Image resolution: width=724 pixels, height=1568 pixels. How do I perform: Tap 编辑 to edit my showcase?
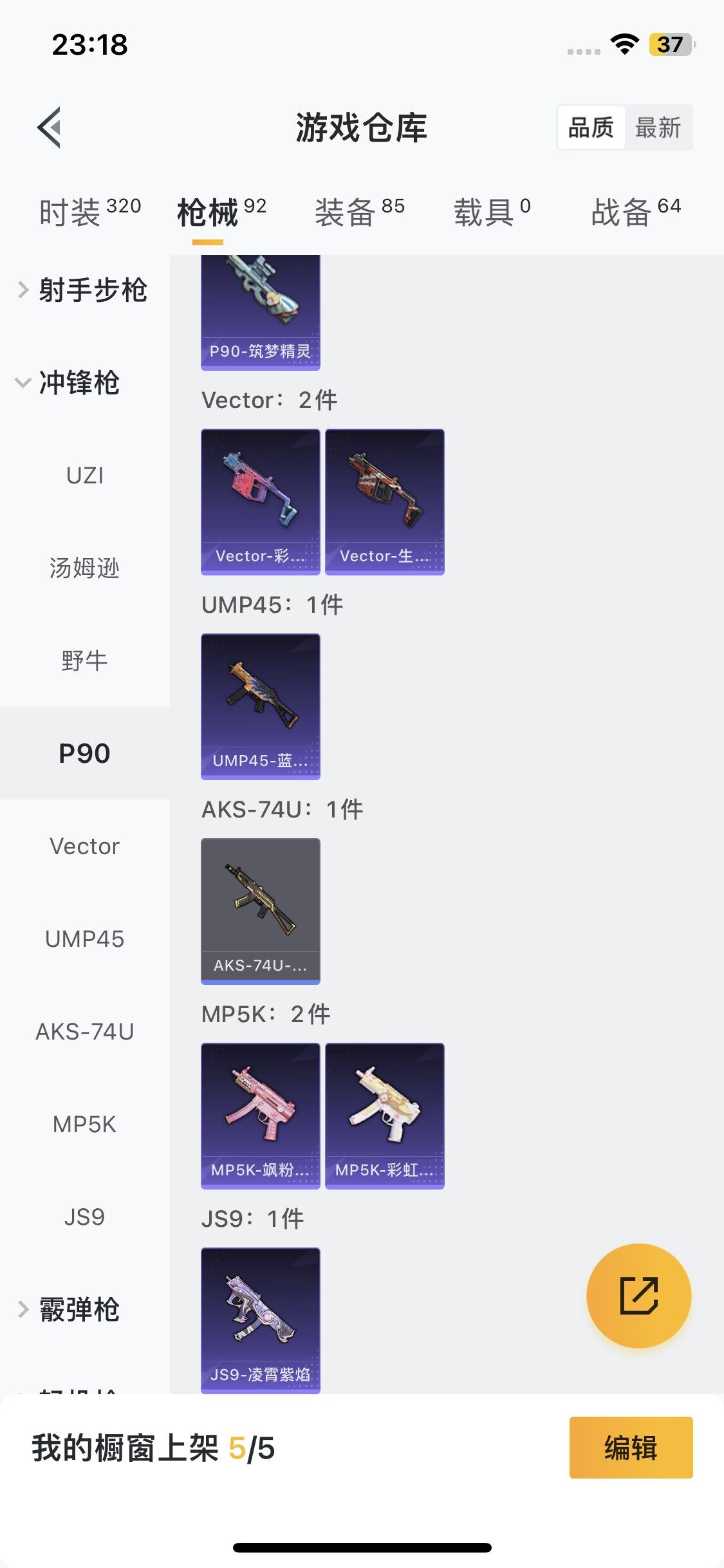[631, 1448]
